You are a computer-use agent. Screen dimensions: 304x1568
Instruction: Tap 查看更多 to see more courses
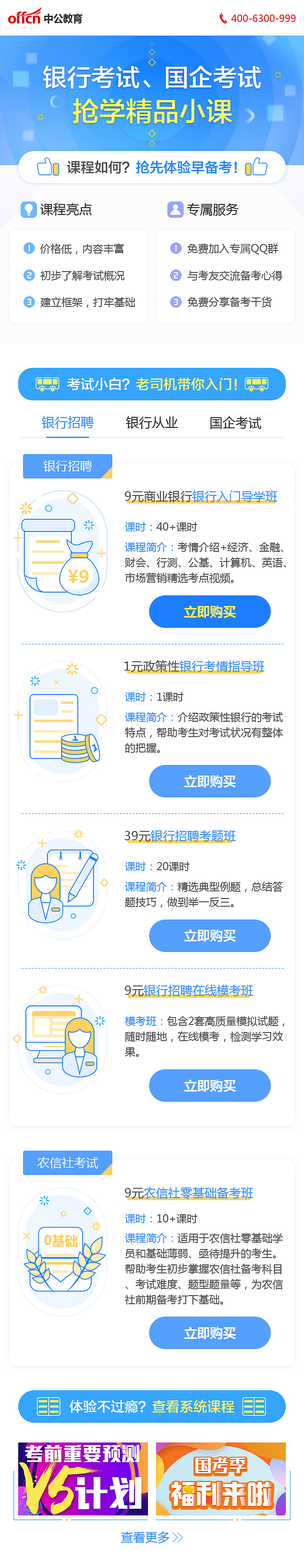152,1538
